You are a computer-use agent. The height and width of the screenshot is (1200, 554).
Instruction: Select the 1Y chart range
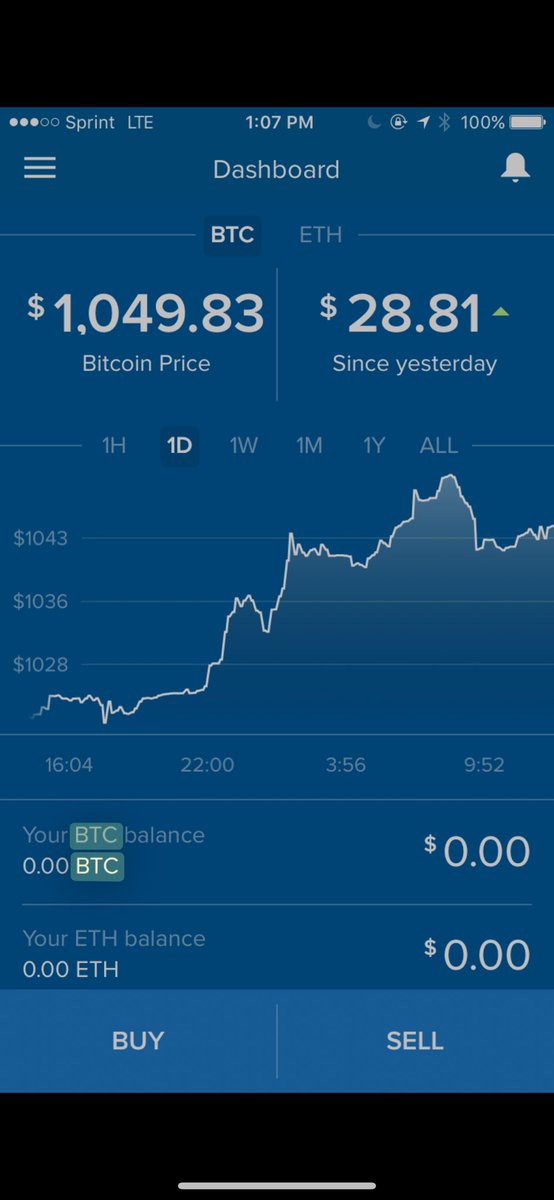coord(373,446)
